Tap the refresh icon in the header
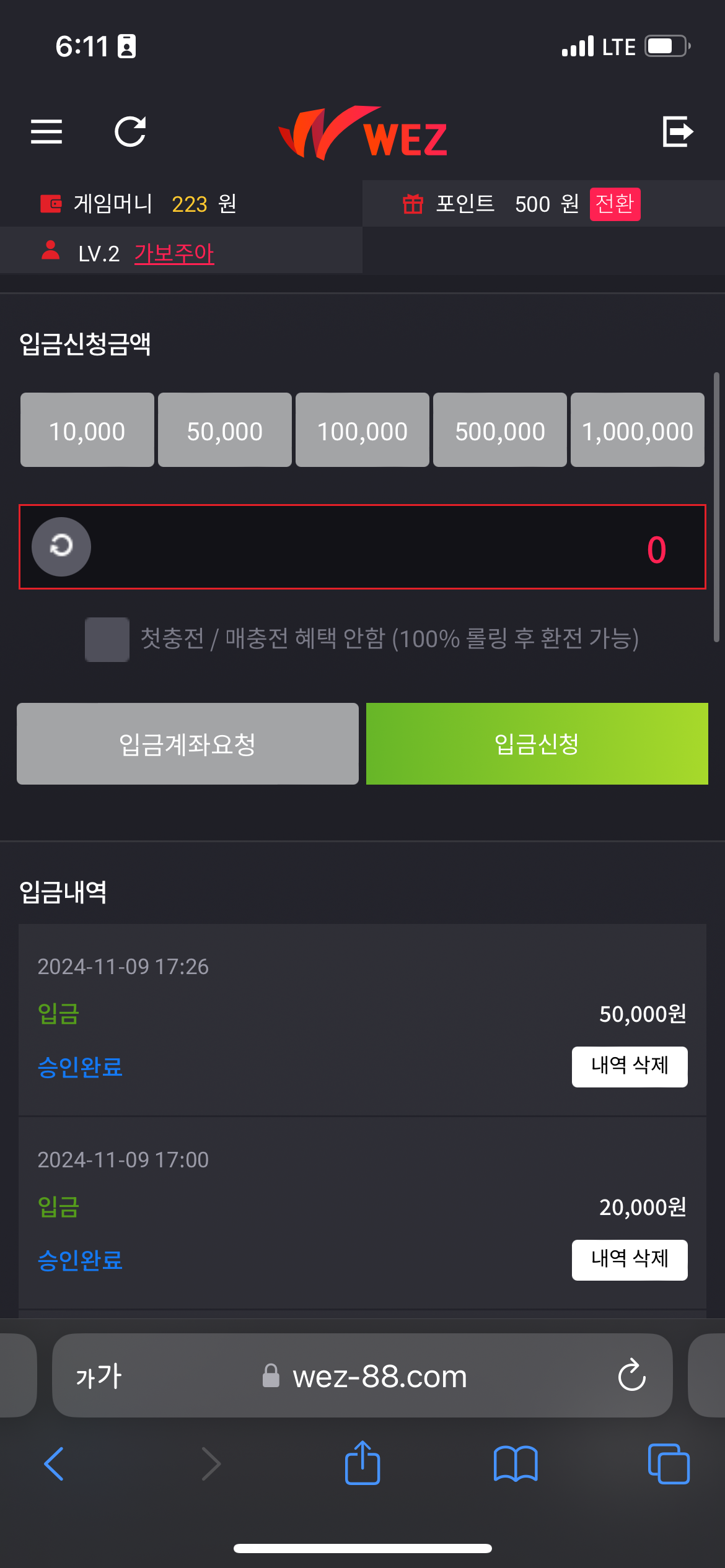This screenshot has height=1568, width=725. (x=130, y=131)
